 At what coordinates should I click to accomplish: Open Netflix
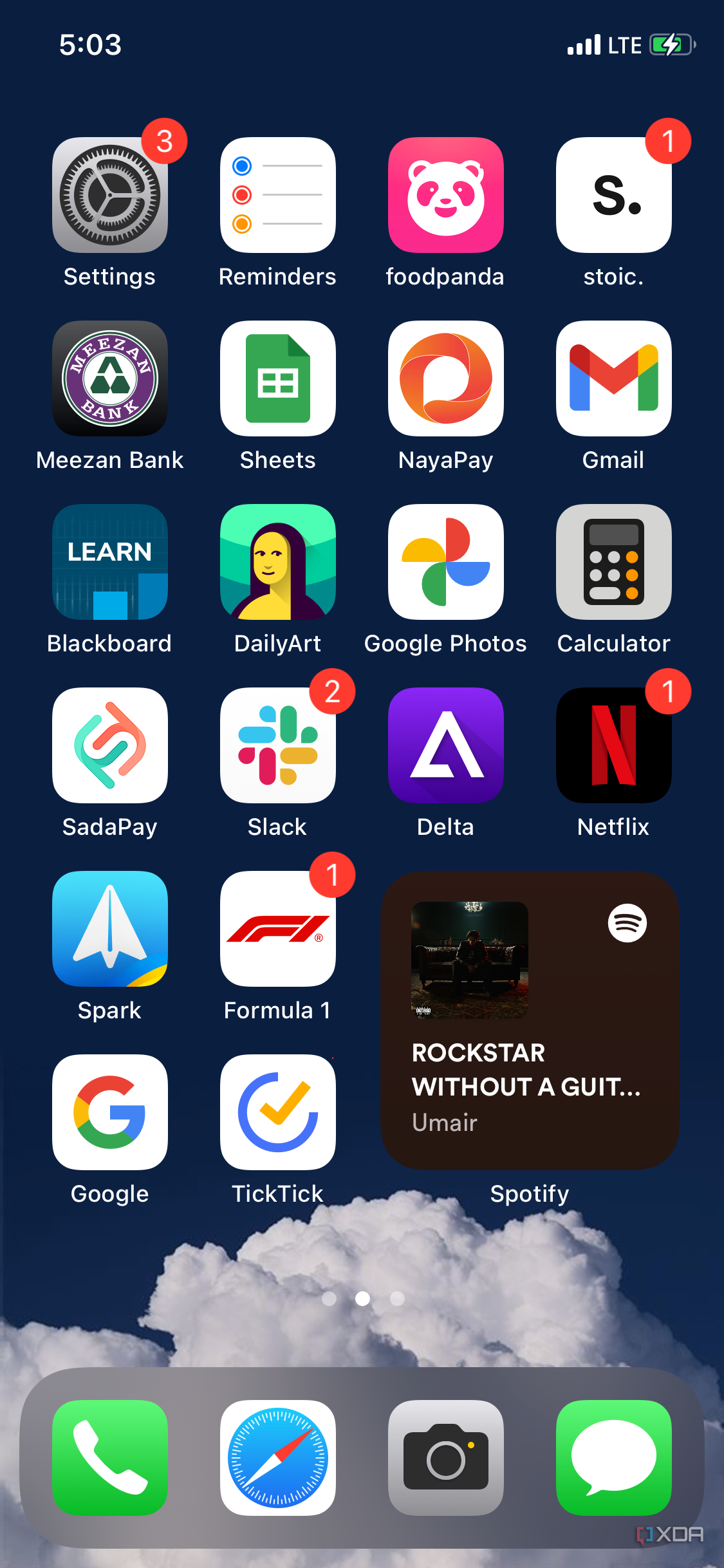coord(613,745)
